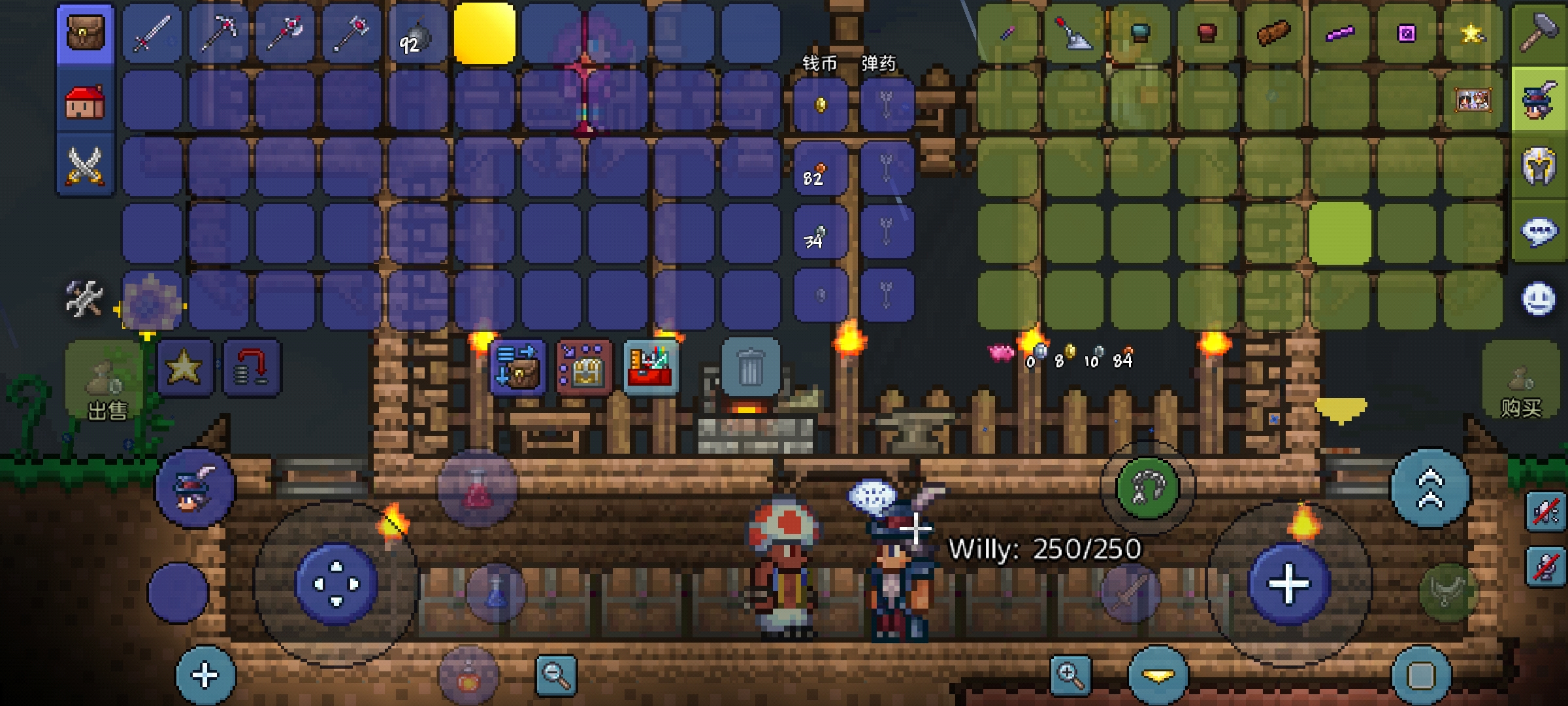Sort the inventory with the toolbox icon

click(651, 367)
